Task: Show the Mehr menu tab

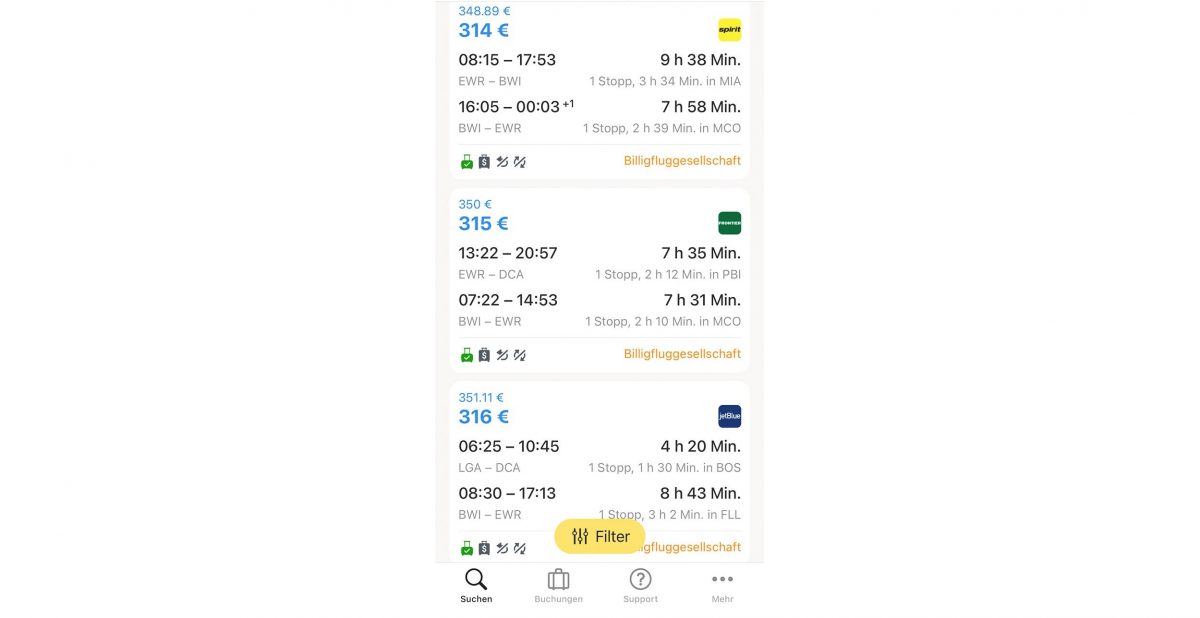Action: click(x=722, y=586)
